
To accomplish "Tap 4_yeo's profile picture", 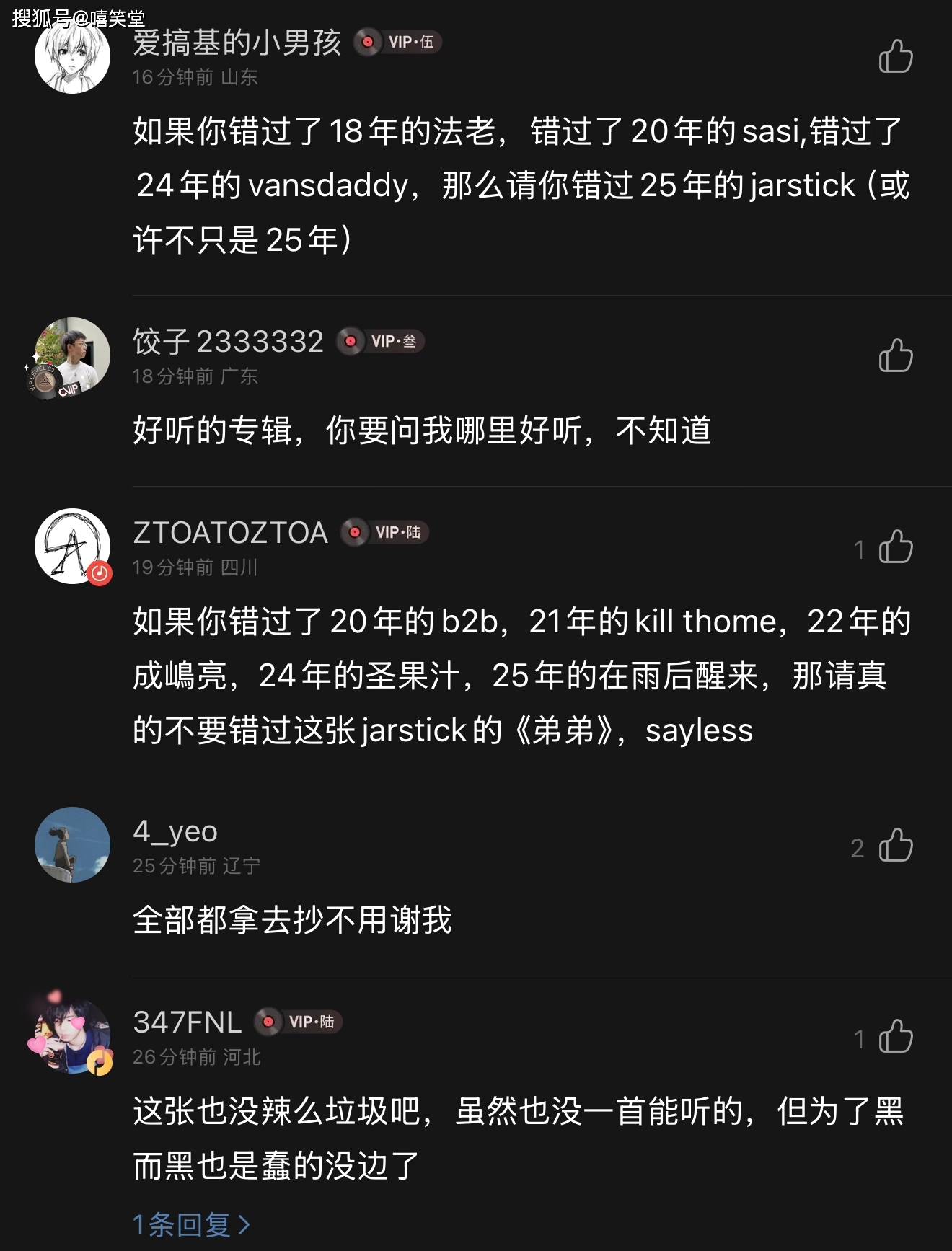I will click(72, 845).
